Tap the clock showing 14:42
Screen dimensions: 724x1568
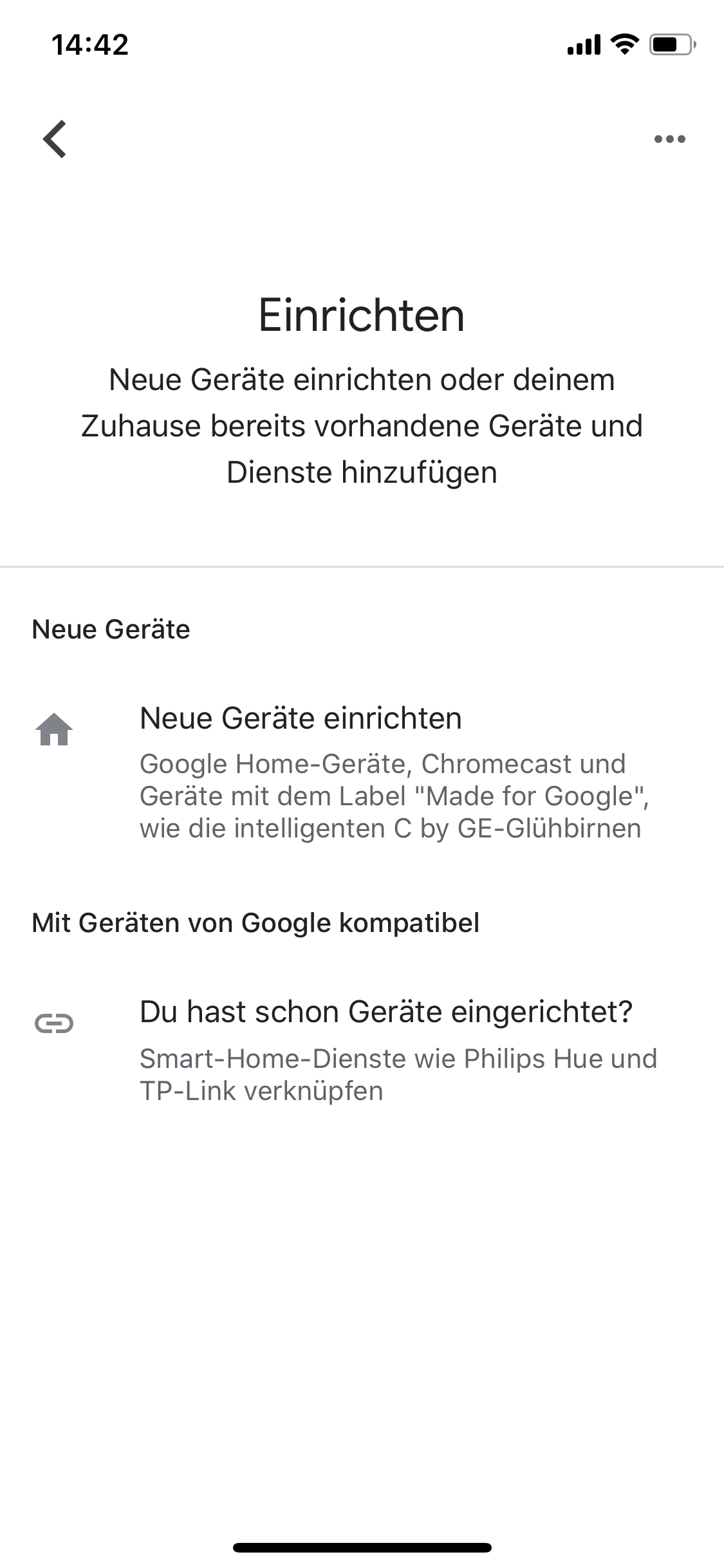(x=90, y=44)
